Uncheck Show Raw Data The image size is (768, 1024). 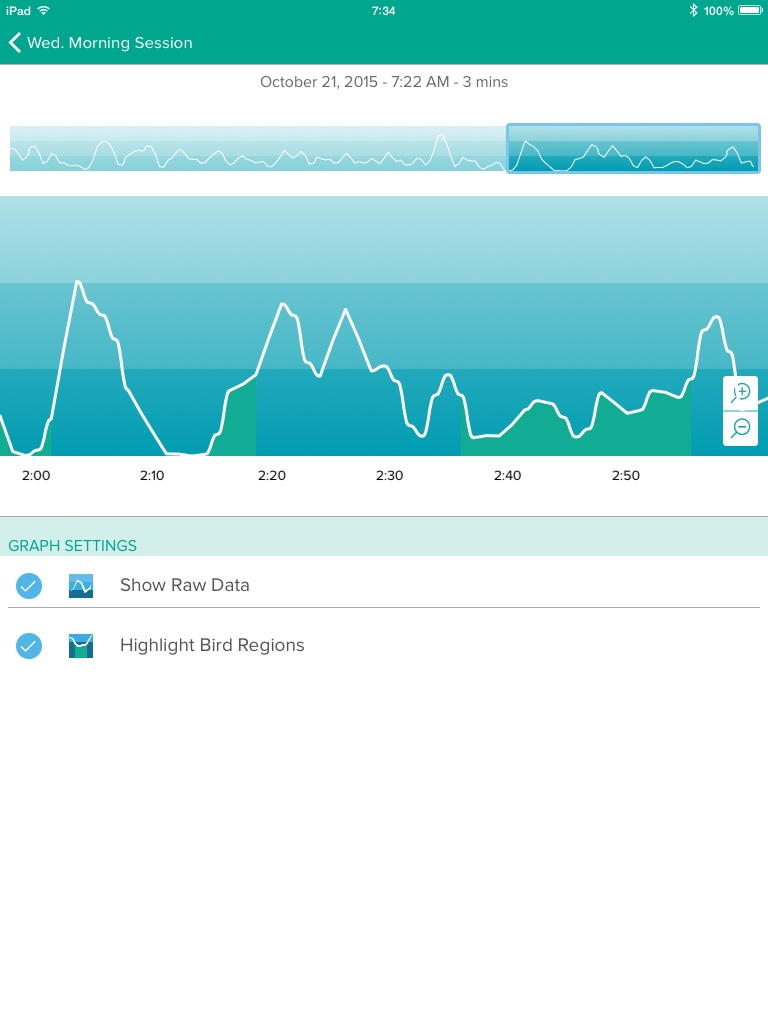coord(29,585)
